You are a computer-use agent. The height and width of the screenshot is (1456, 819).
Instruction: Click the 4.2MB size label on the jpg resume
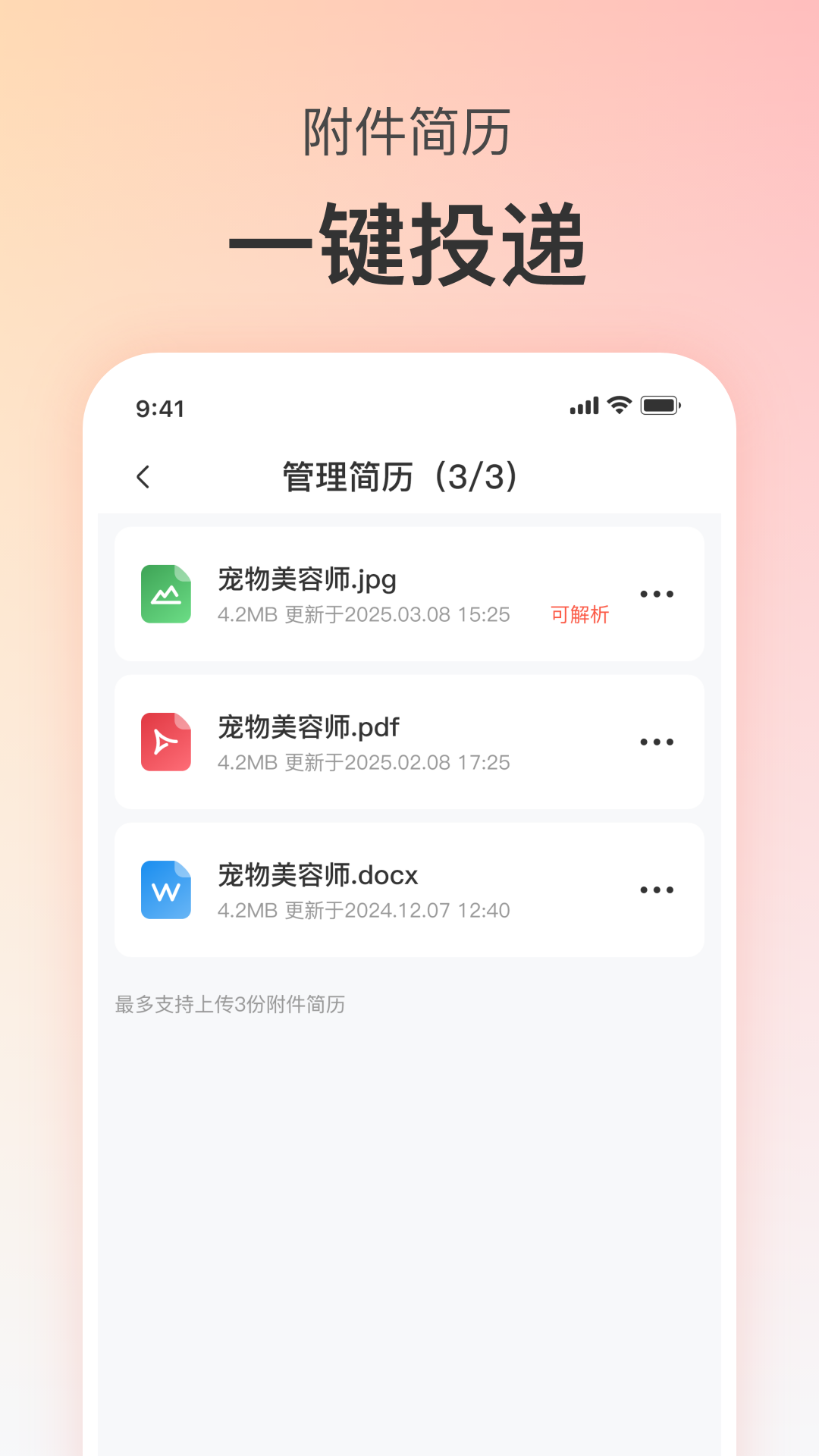(x=246, y=615)
